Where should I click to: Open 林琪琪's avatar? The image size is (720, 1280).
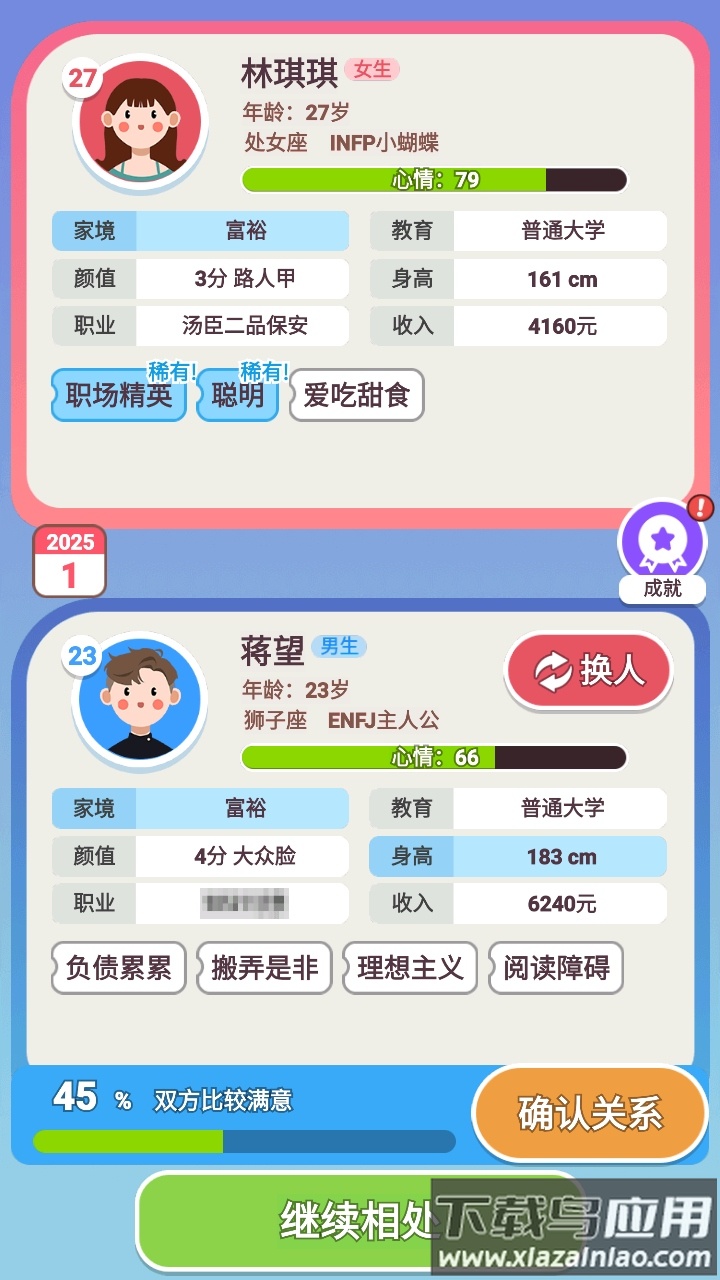point(140,125)
